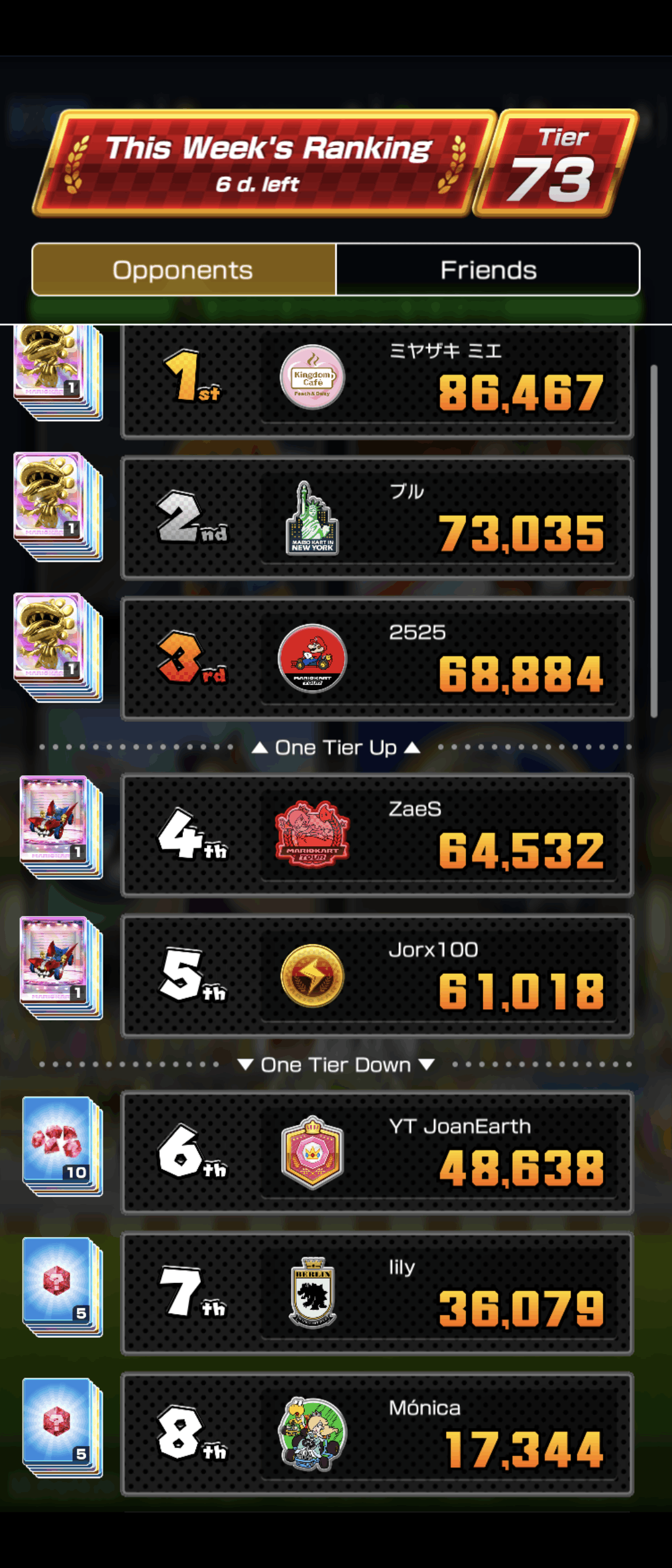The image size is (672, 1568).
Task: Open Mónica's 8th place entry
Action: (x=377, y=1434)
